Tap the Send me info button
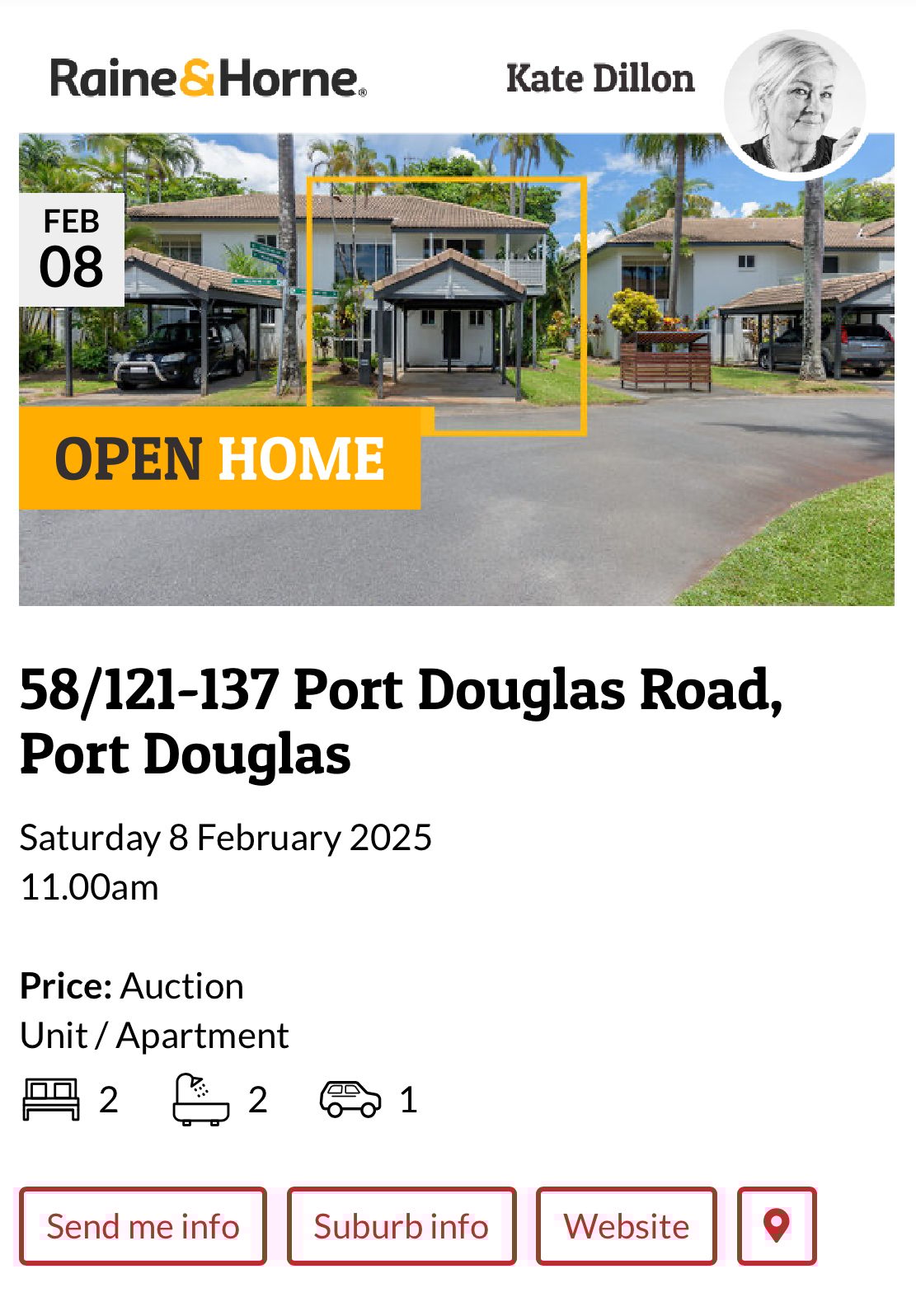 [143, 1225]
